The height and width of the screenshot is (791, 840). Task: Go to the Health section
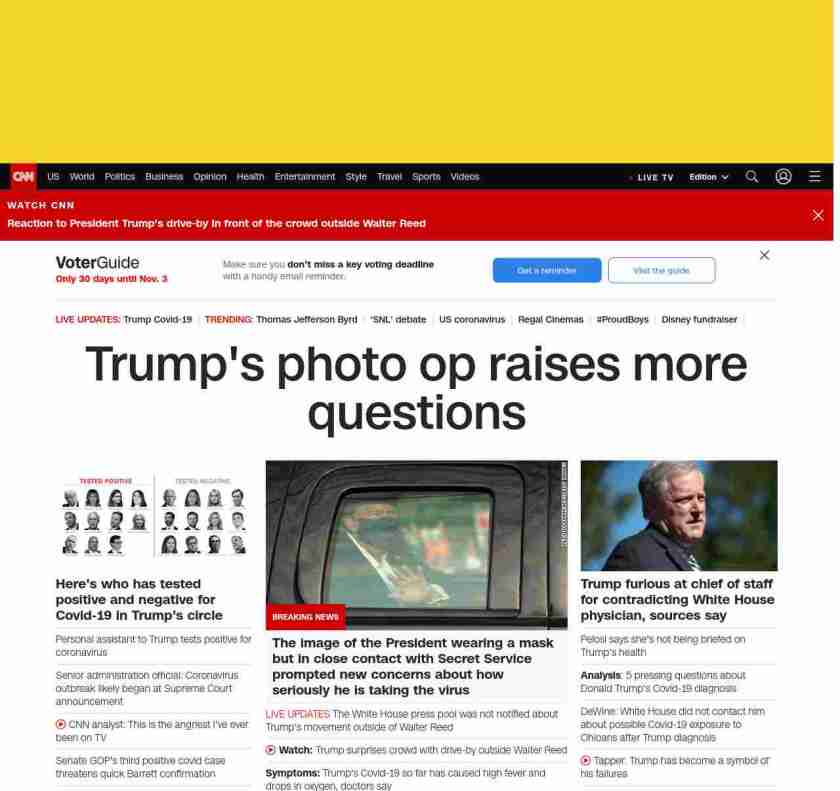tap(250, 177)
